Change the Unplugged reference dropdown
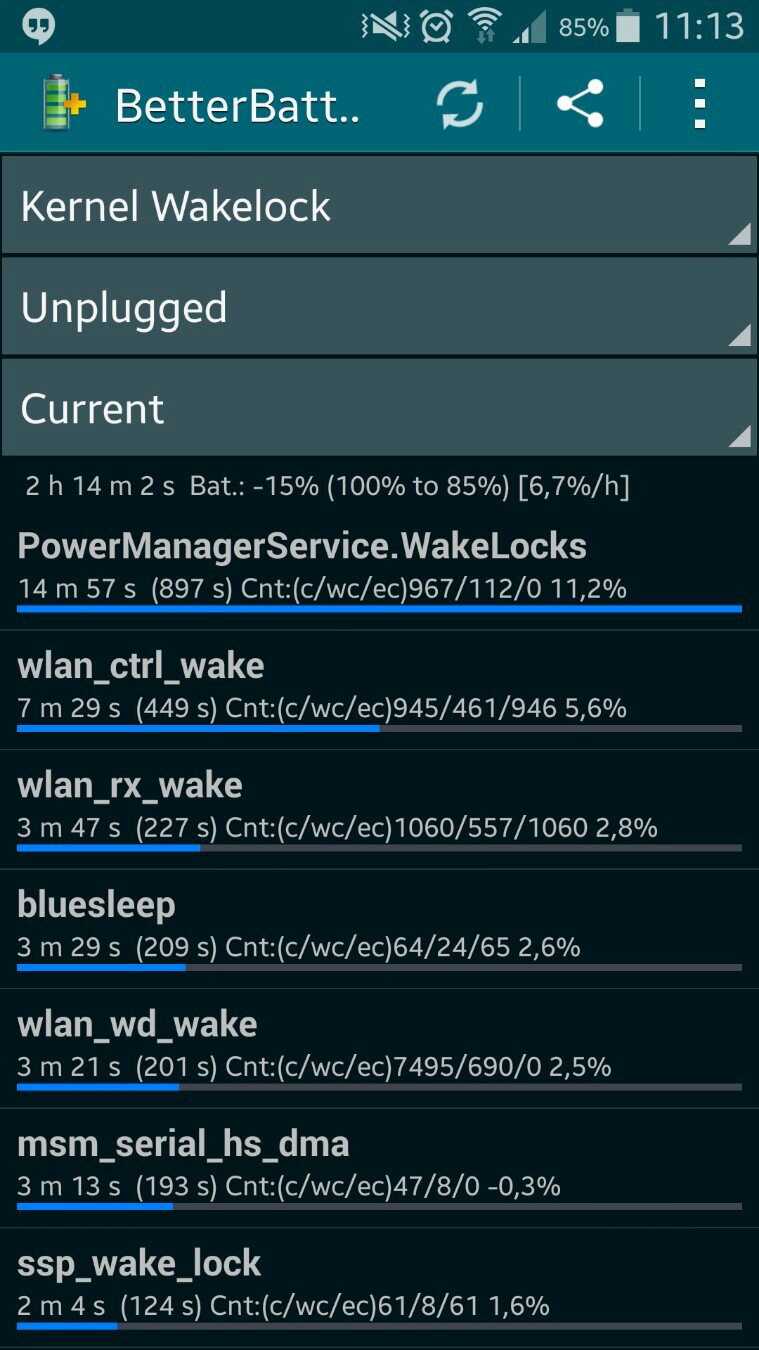Screen dimensions: 759x1350 [x=379, y=307]
